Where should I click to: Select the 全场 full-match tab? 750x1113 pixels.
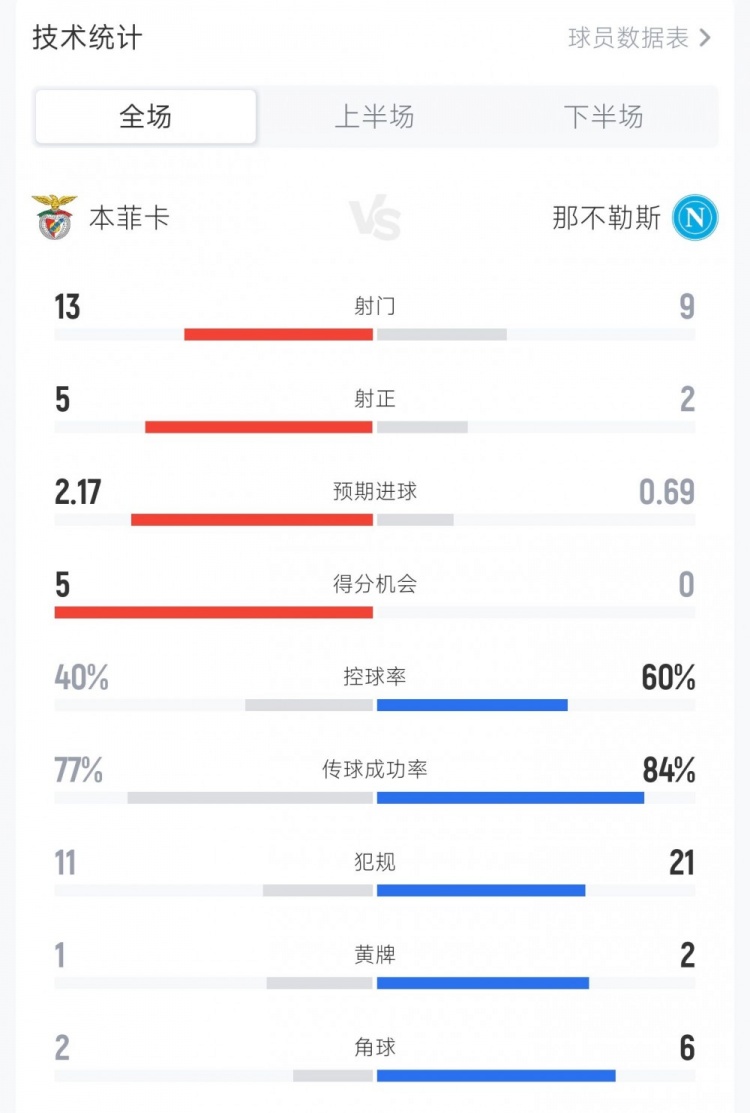pyautogui.click(x=146, y=117)
